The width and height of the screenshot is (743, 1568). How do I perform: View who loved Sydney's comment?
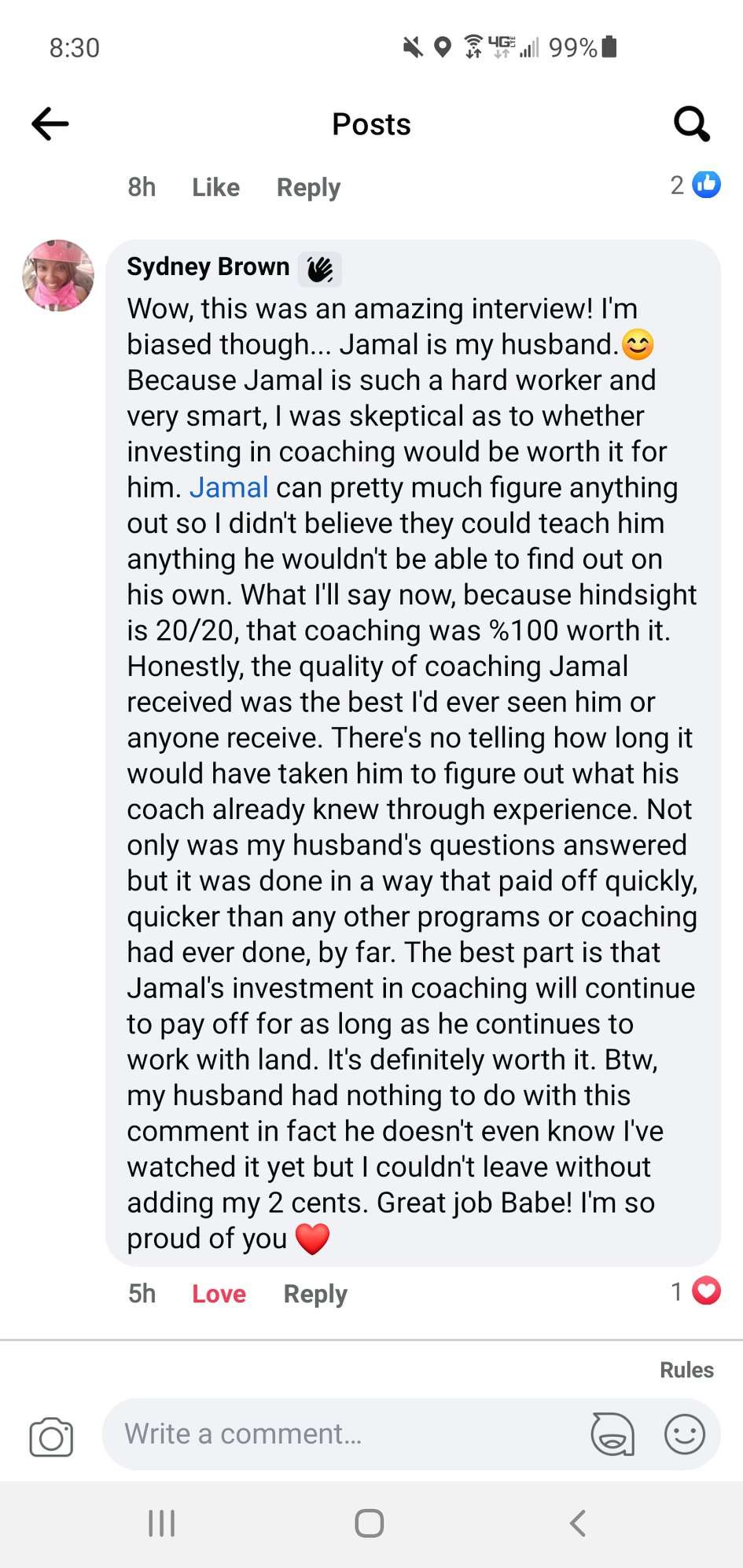click(697, 1291)
